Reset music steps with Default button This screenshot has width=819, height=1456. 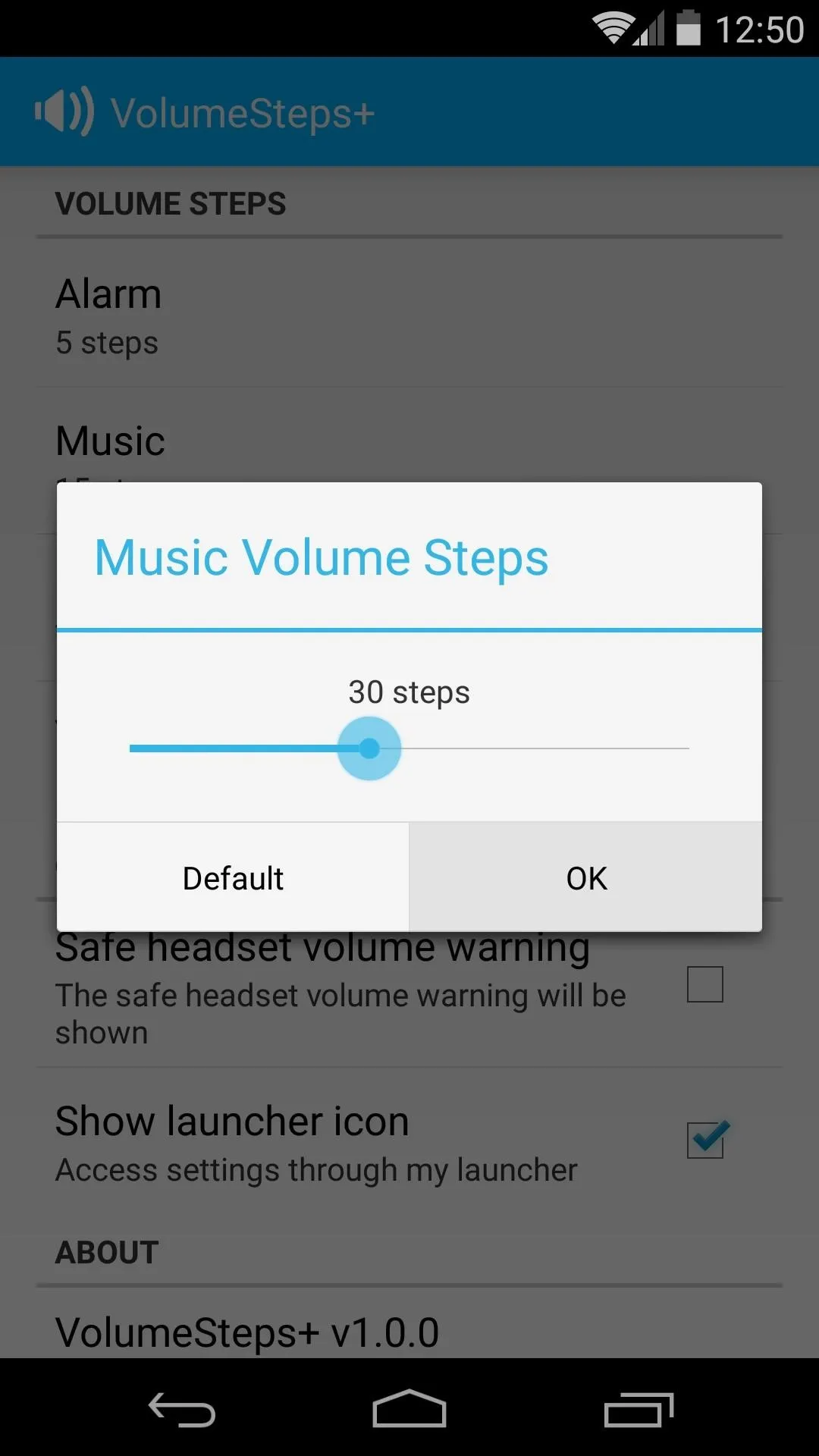[x=233, y=877]
